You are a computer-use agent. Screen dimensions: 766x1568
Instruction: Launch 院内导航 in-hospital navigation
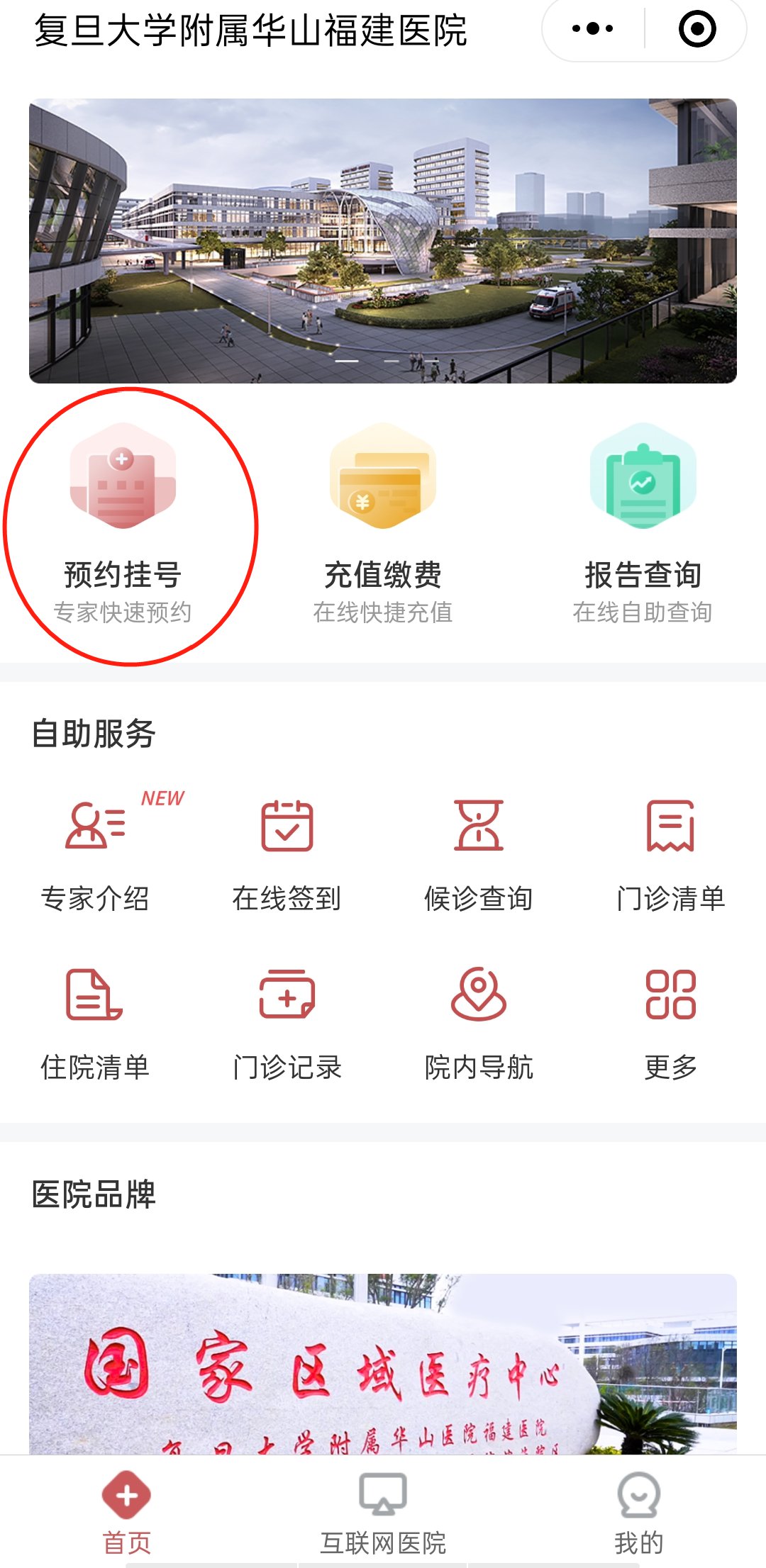pos(479,1022)
